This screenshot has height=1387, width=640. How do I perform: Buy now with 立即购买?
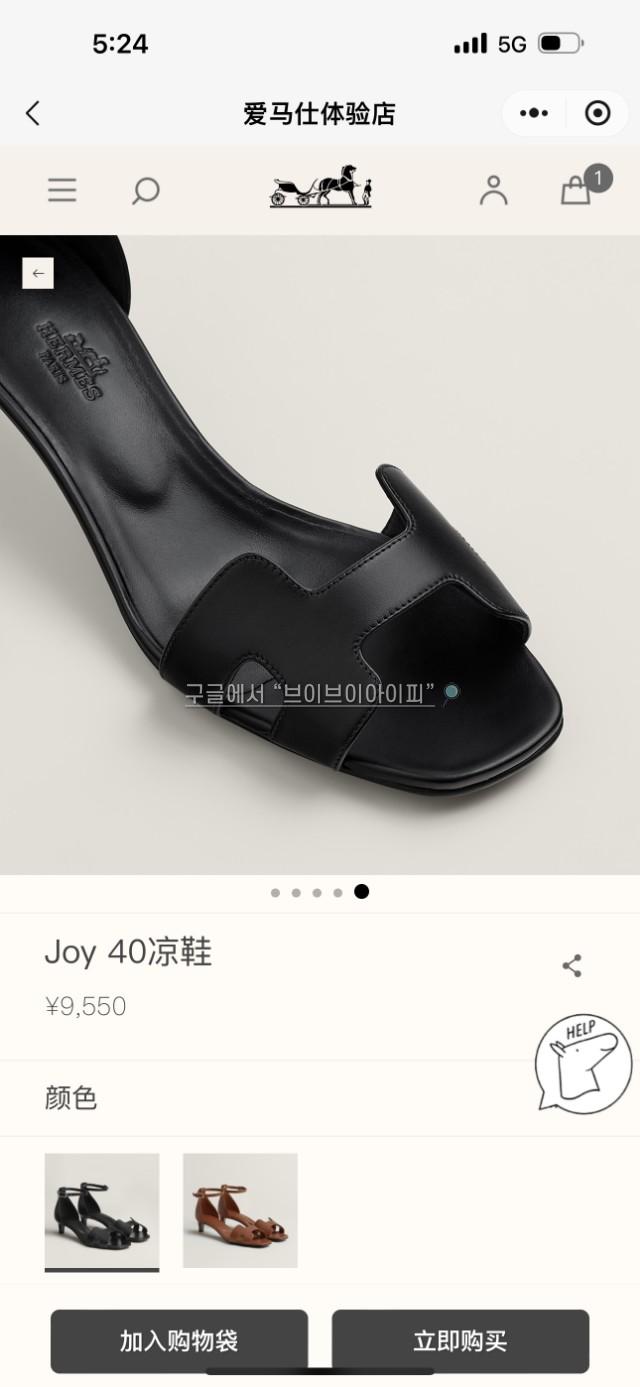point(460,1341)
